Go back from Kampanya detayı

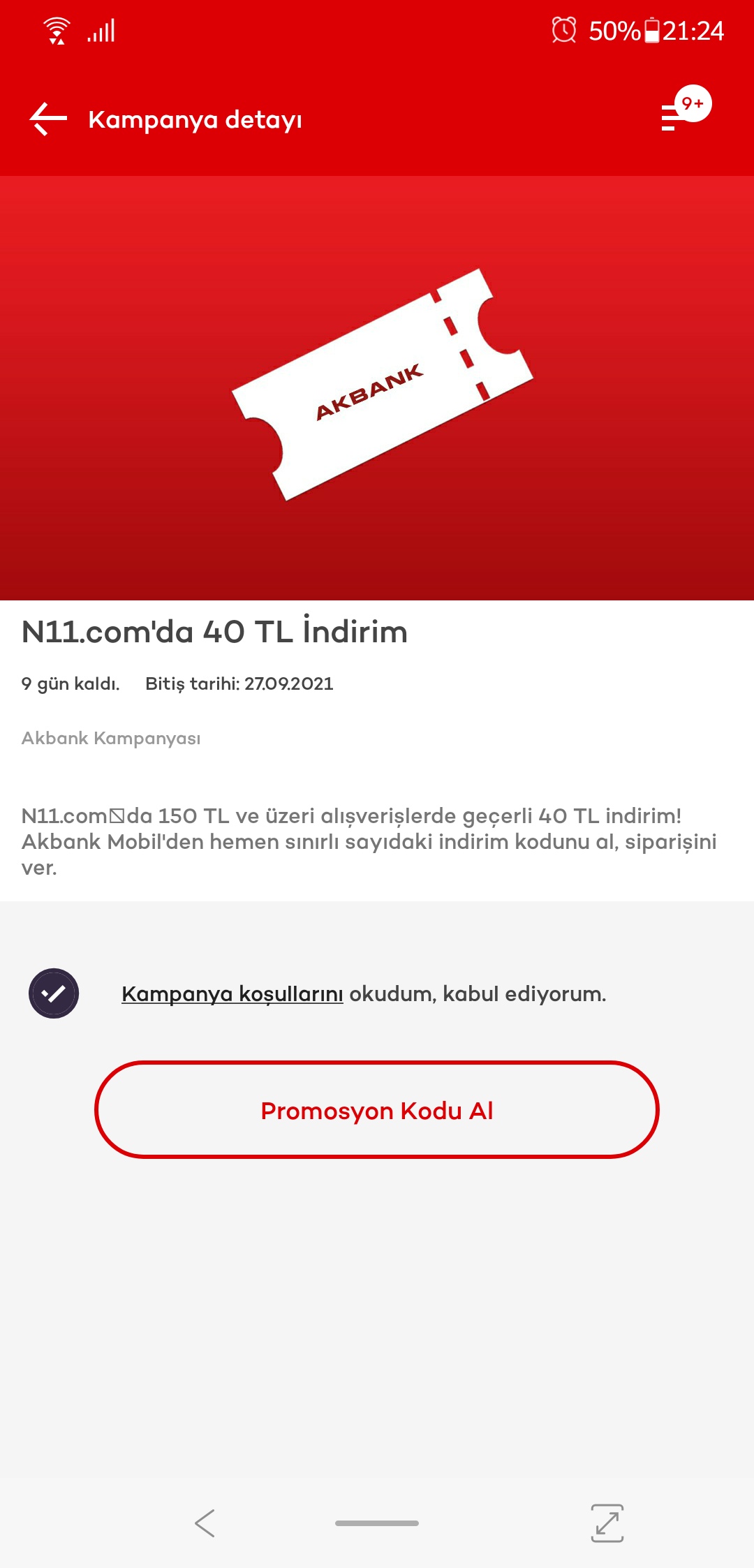coord(48,119)
